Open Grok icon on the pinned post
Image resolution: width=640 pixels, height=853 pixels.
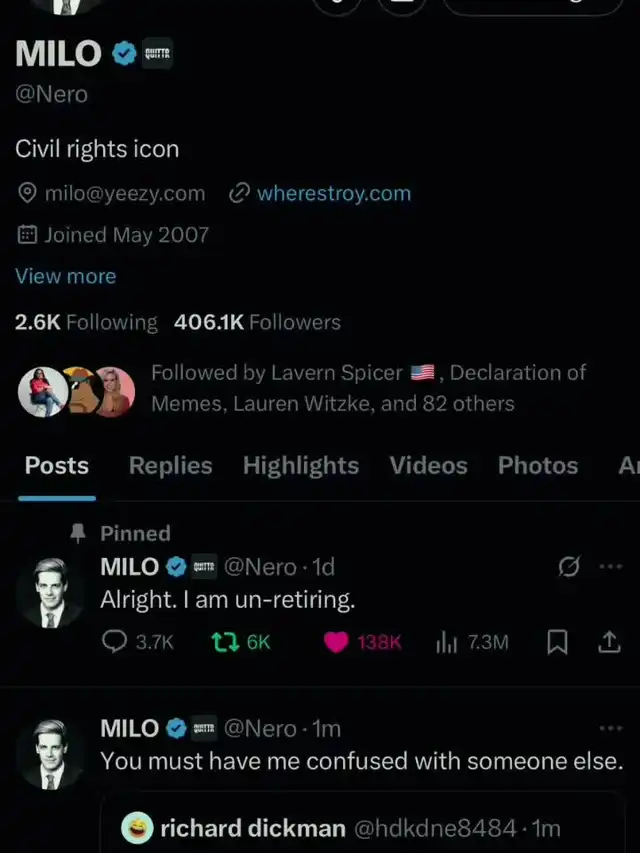click(x=569, y=566)
